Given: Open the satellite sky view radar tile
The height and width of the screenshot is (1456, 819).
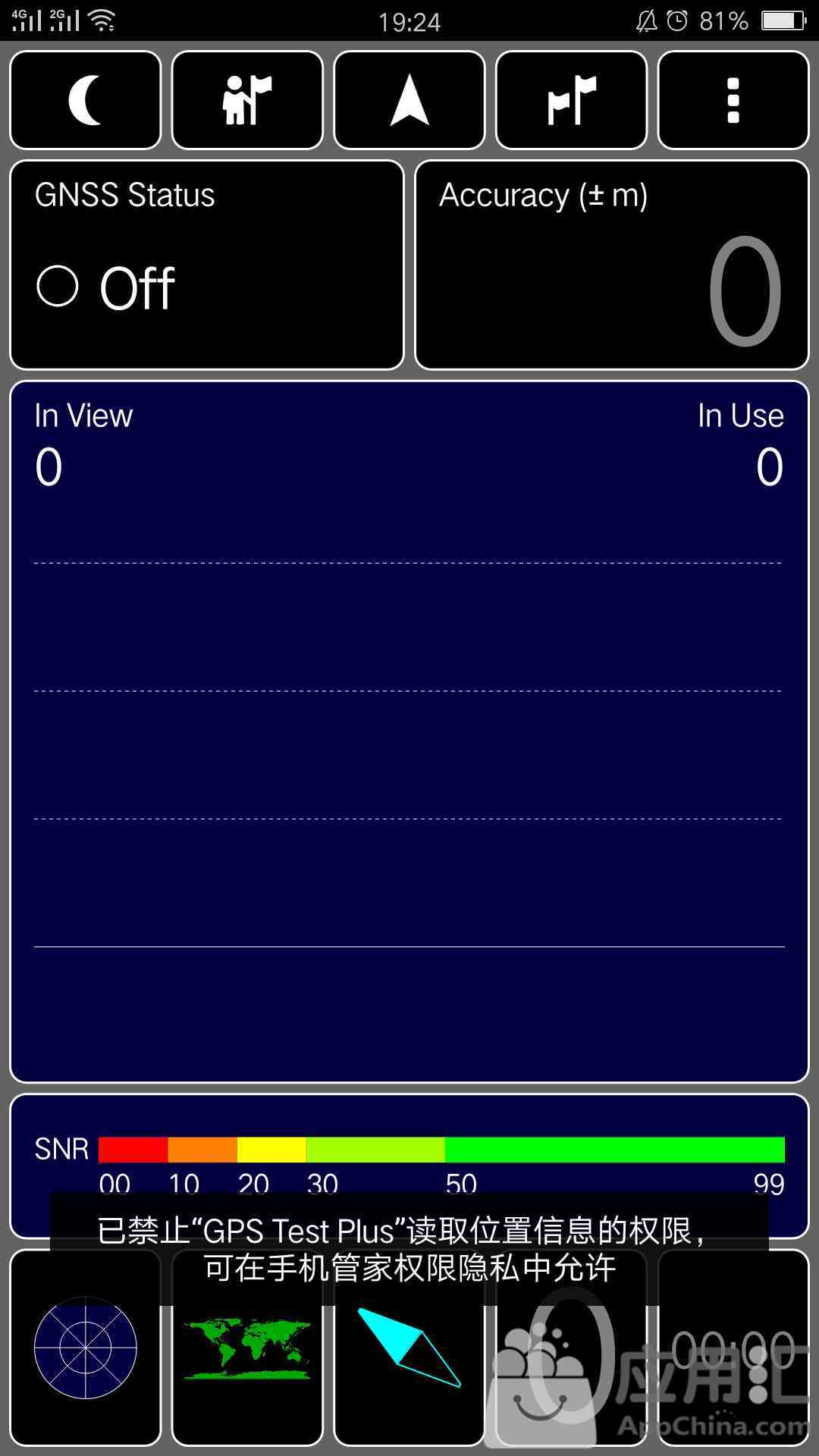Looking at the screenshot, I should [86, 1348].
